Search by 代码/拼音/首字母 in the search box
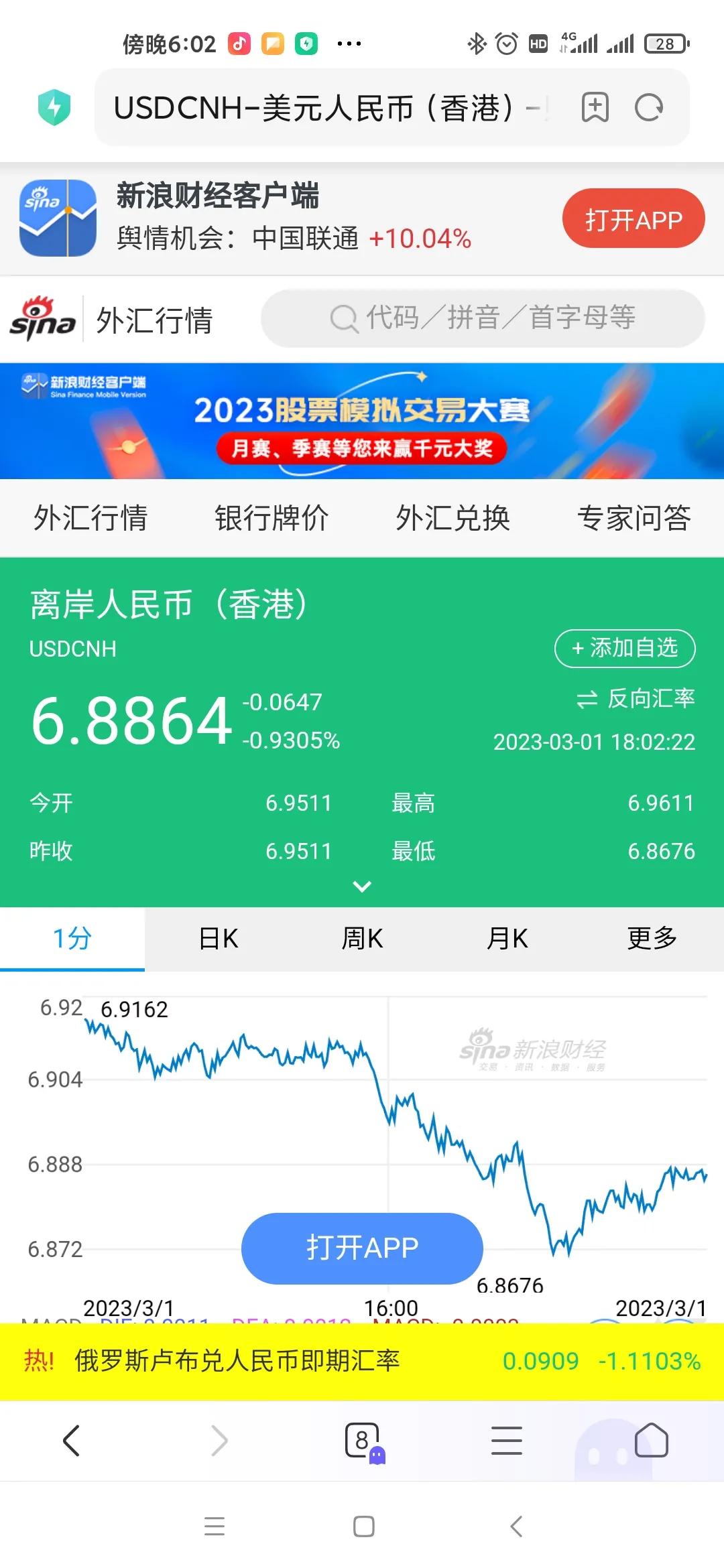The height and width of the screenshot is (1568, 724). coord(483,318)
